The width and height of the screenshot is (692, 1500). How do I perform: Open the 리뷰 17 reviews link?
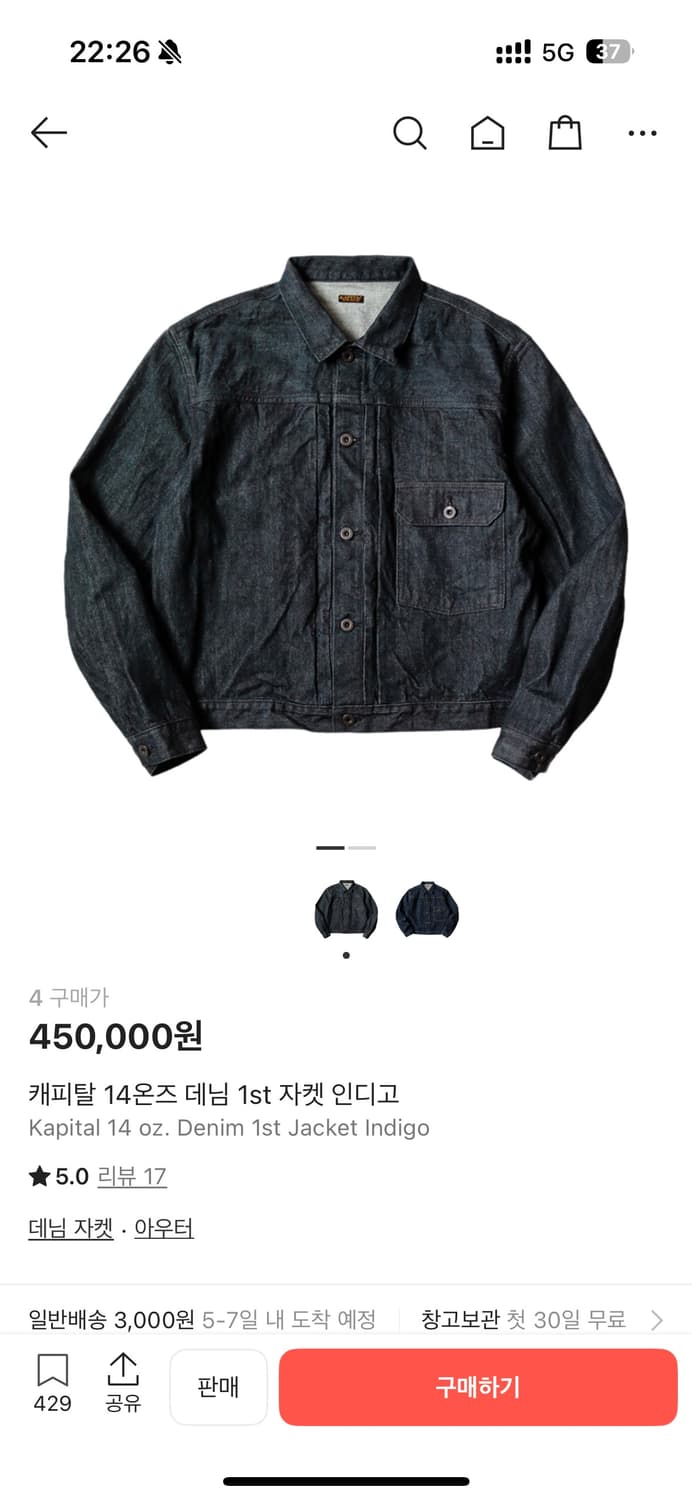(132, 1177)
